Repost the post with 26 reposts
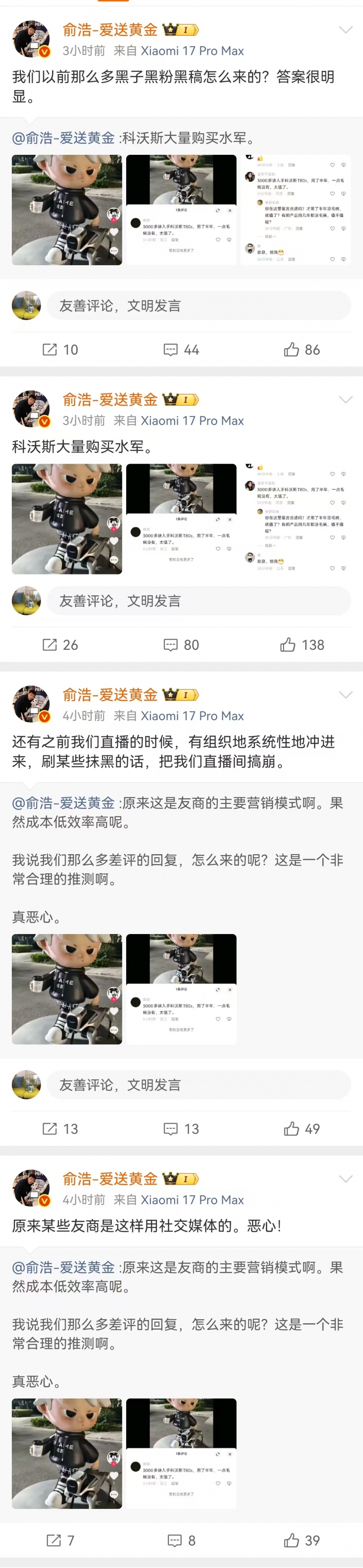Screen dimensions: 363x1568 tap(59, 645)
